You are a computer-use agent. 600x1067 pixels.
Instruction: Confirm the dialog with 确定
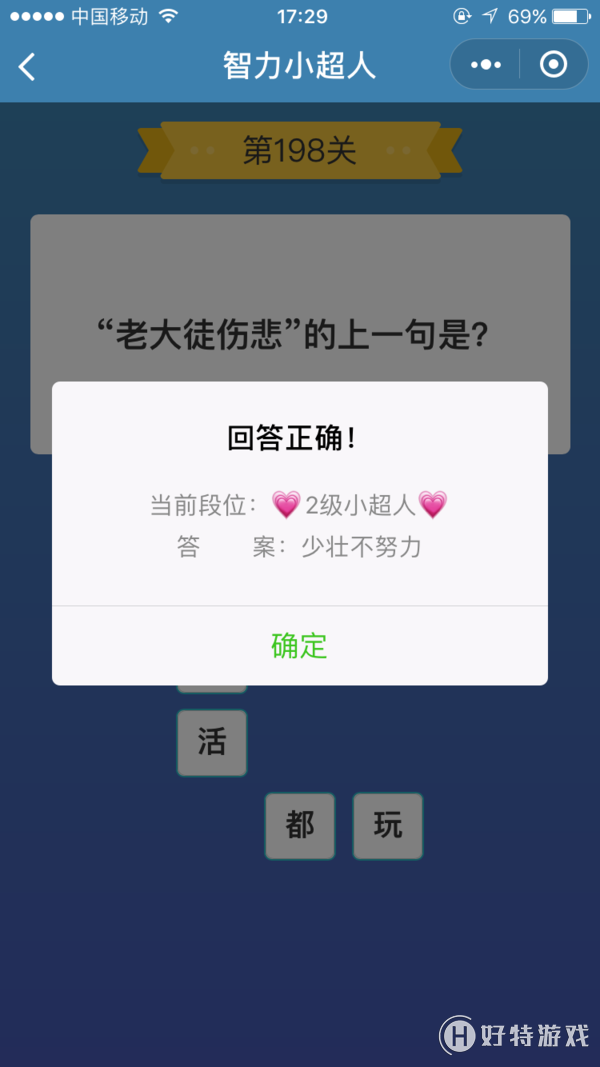click(x=299, y=646)
